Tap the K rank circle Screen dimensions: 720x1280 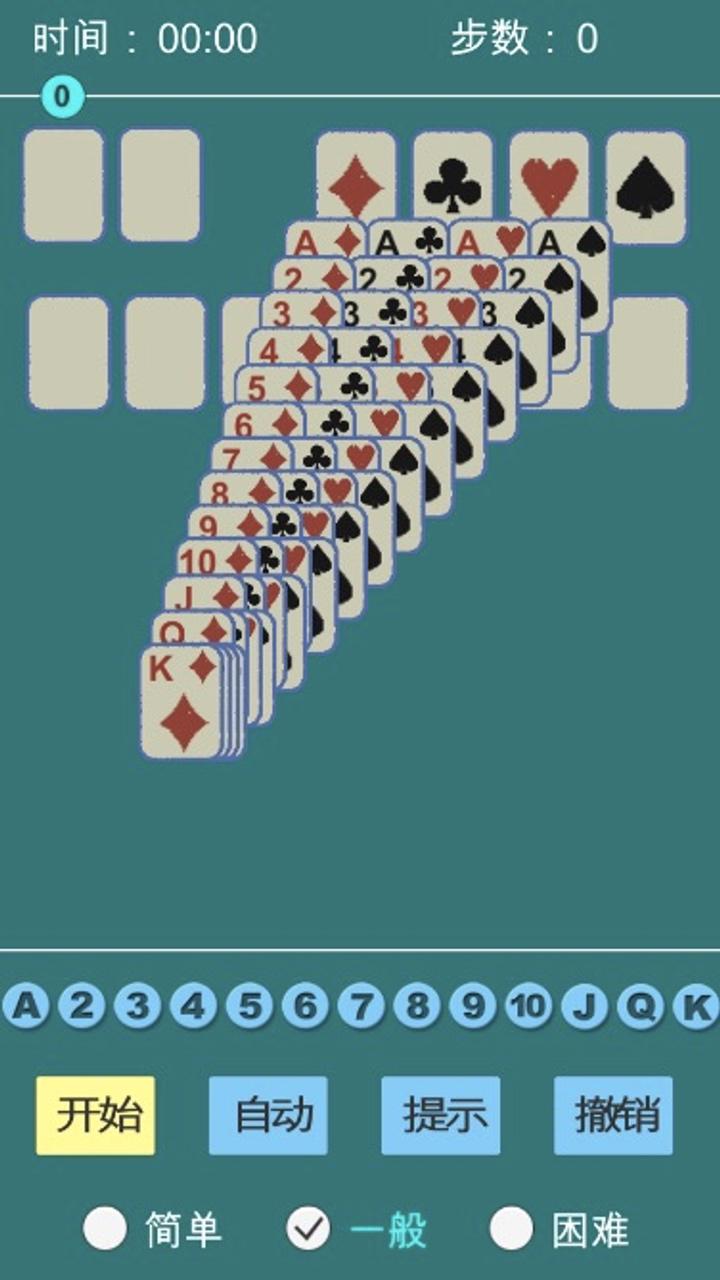[x=695, y=1005]
